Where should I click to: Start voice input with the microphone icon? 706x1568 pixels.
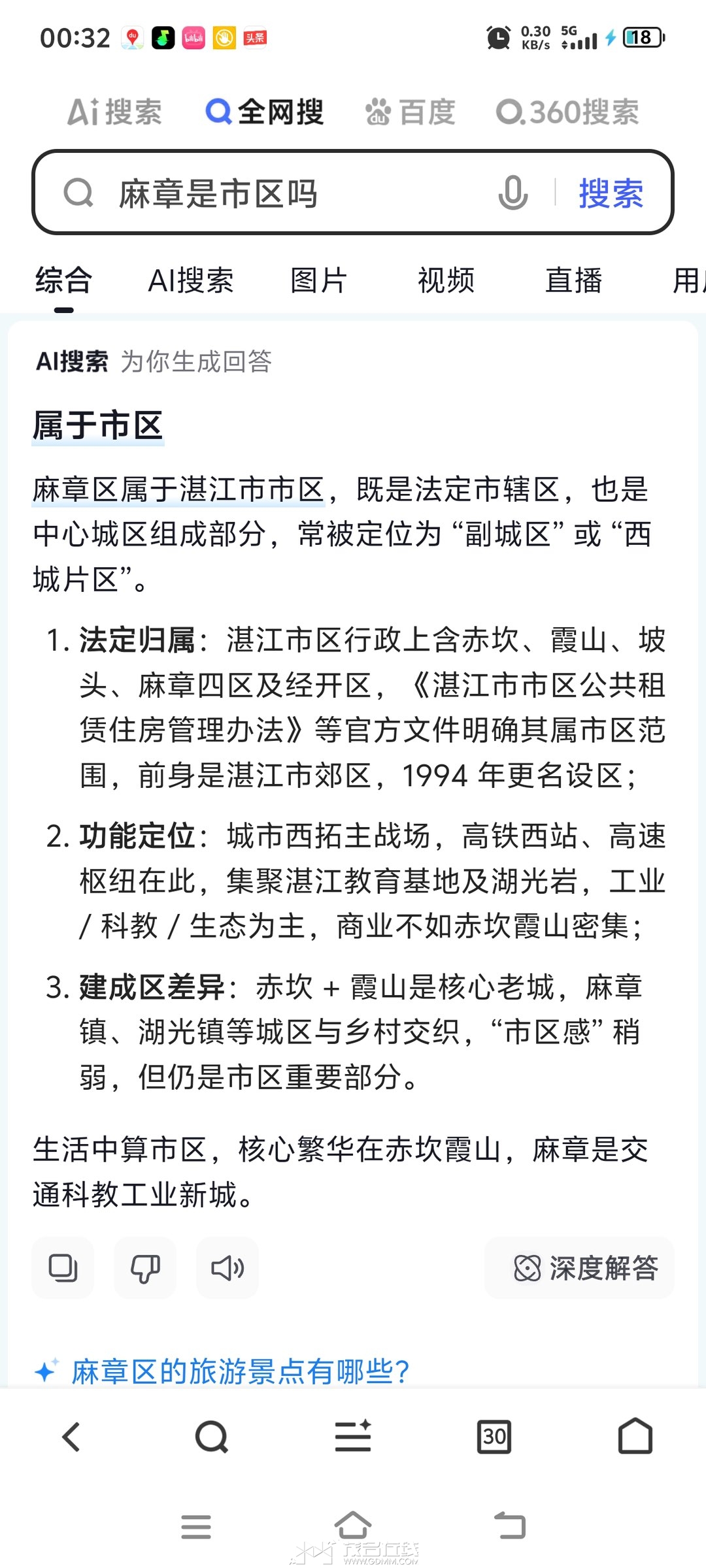[513, 193]
